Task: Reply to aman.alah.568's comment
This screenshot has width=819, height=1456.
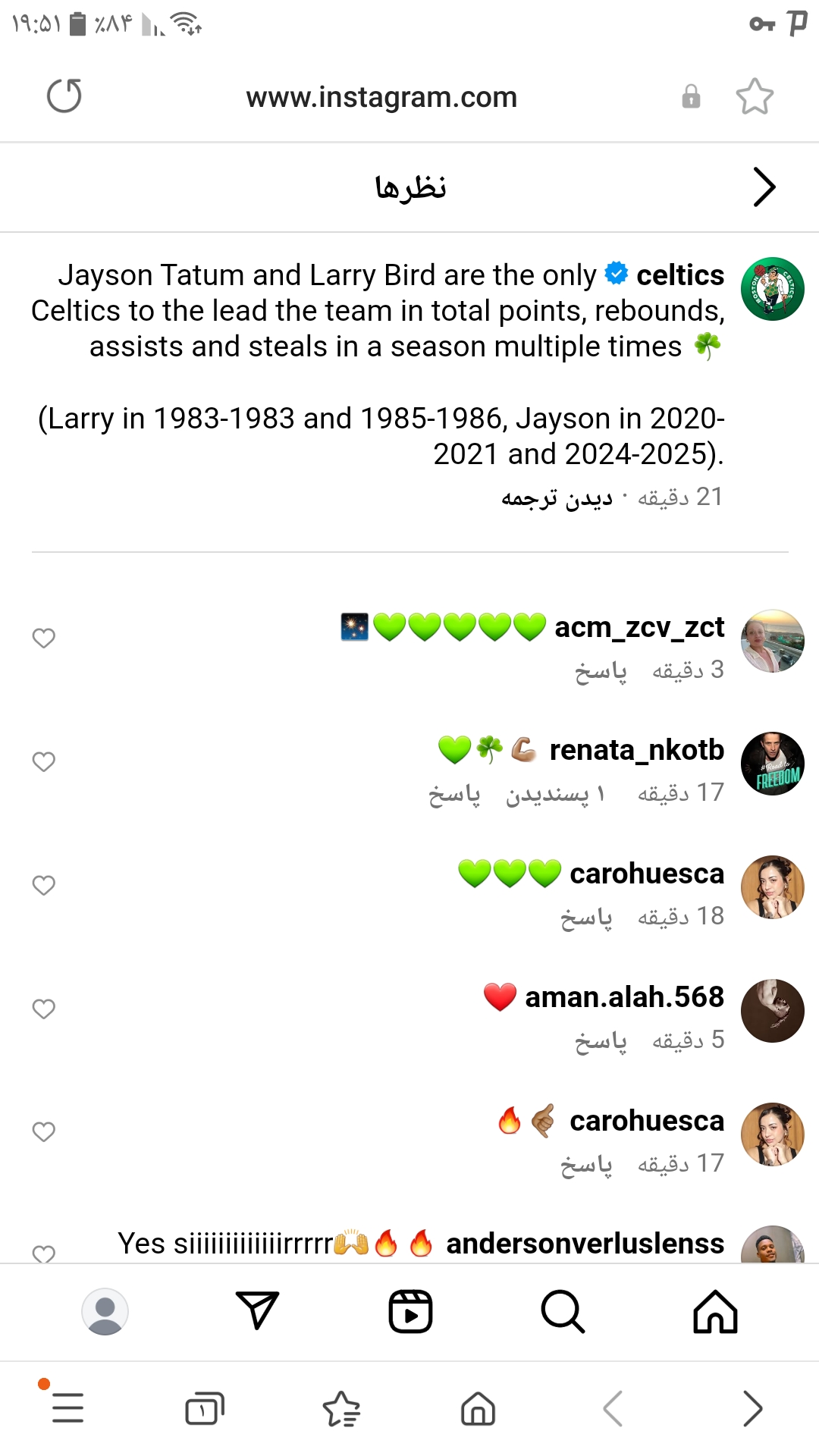Action: tap(601, 1041)
